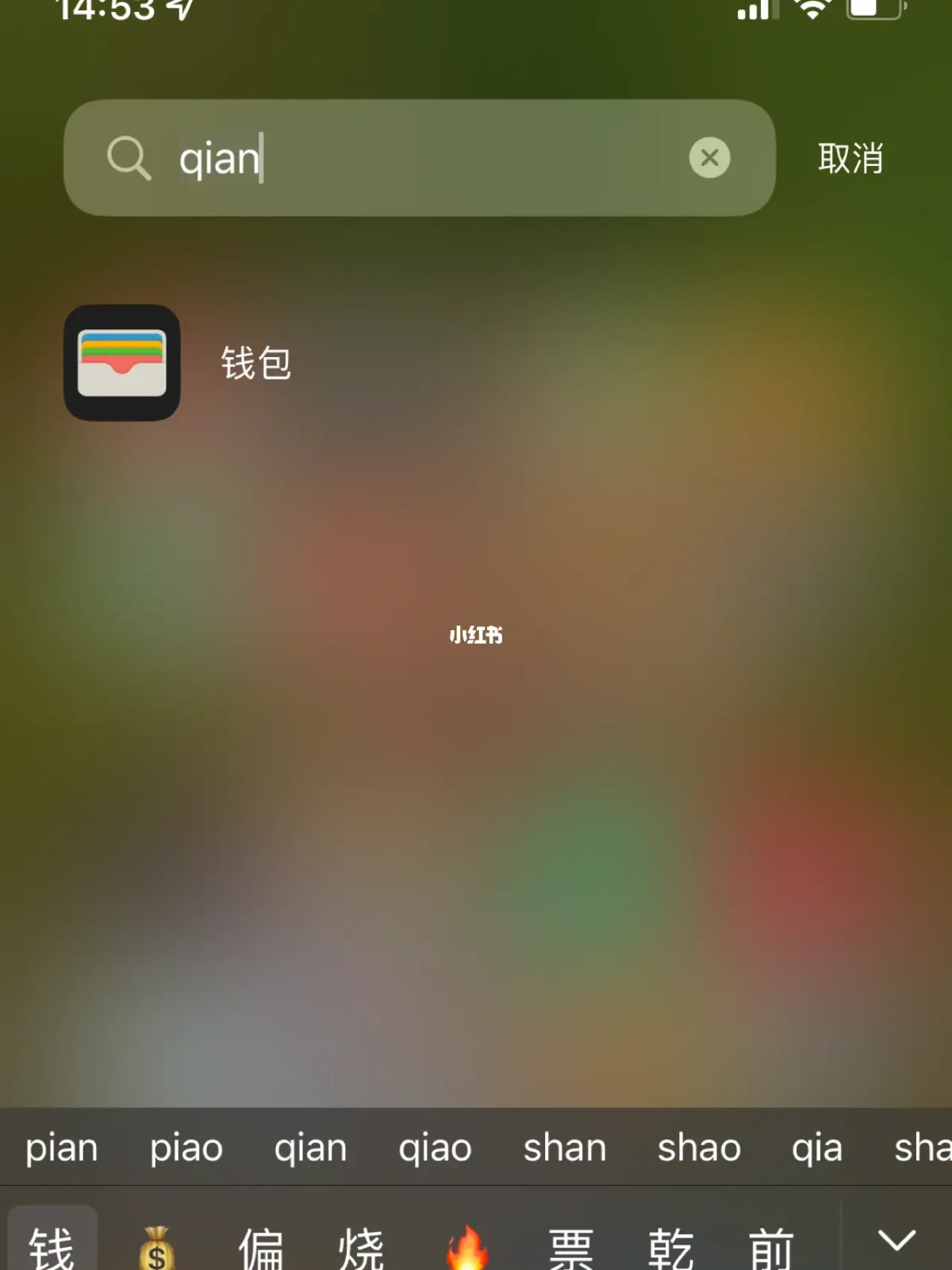Open the 钱包 Wallet app result
Screen dimensions: 952x1270
[x=123, y=363]
